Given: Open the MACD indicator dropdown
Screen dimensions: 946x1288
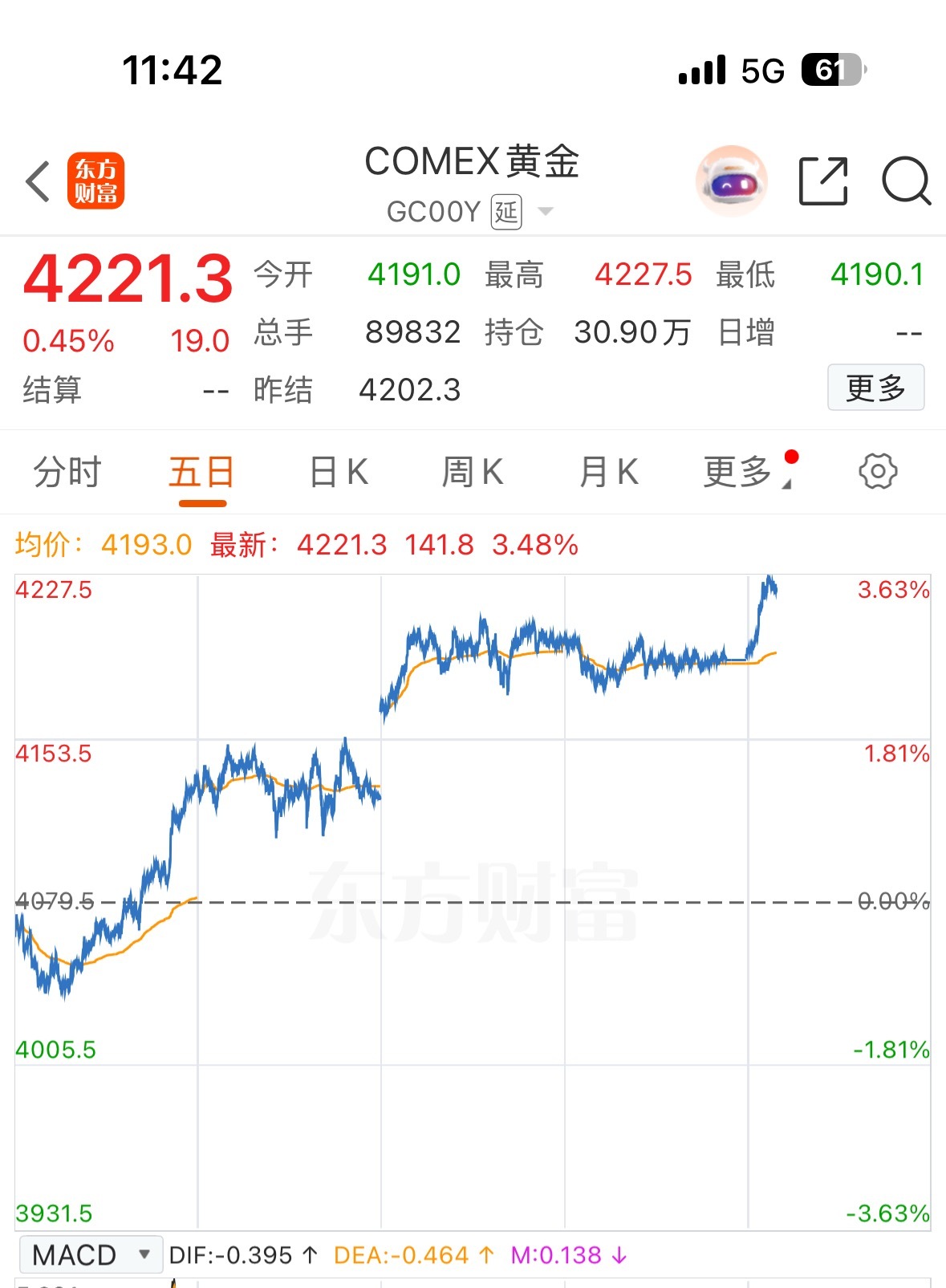Looking at the screenshot, I should click(91, 1253).
